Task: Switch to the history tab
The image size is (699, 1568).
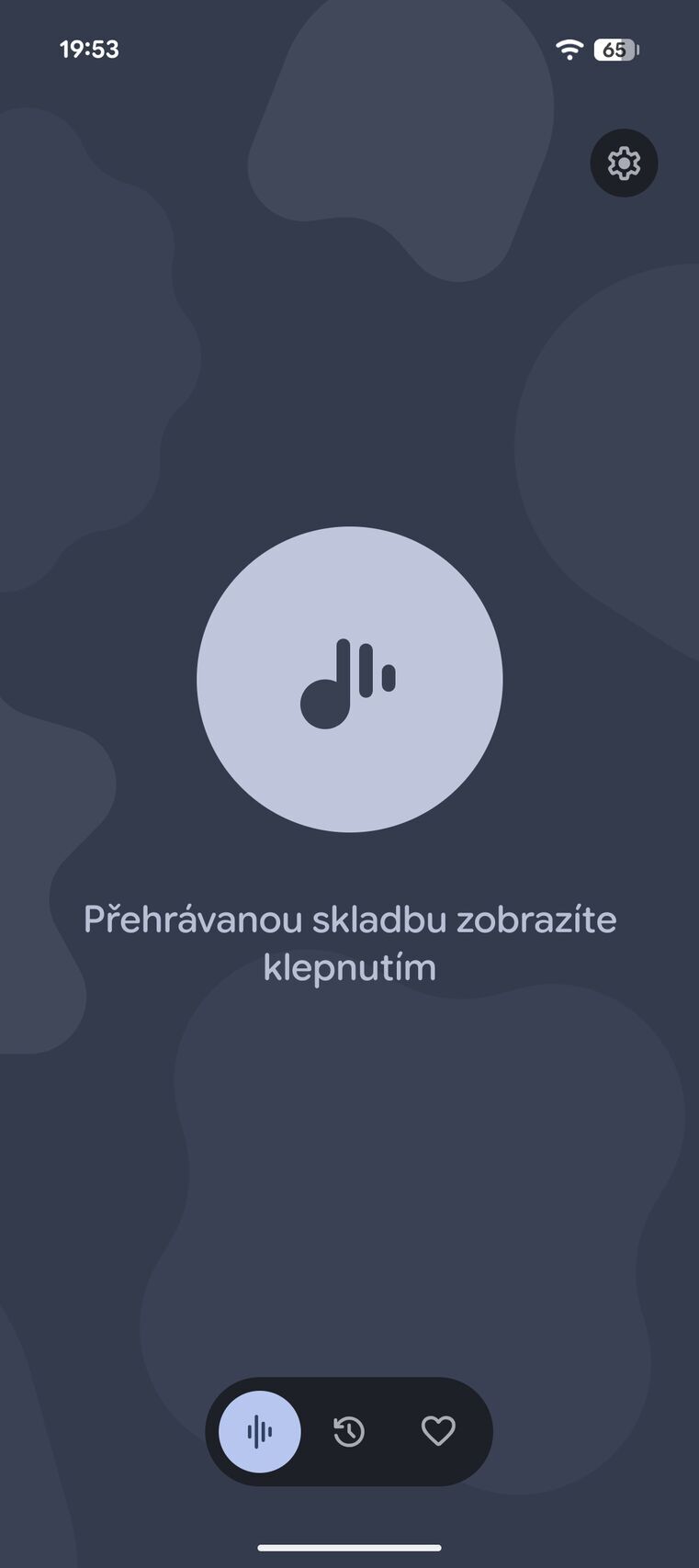Action: click(349, 1431)
